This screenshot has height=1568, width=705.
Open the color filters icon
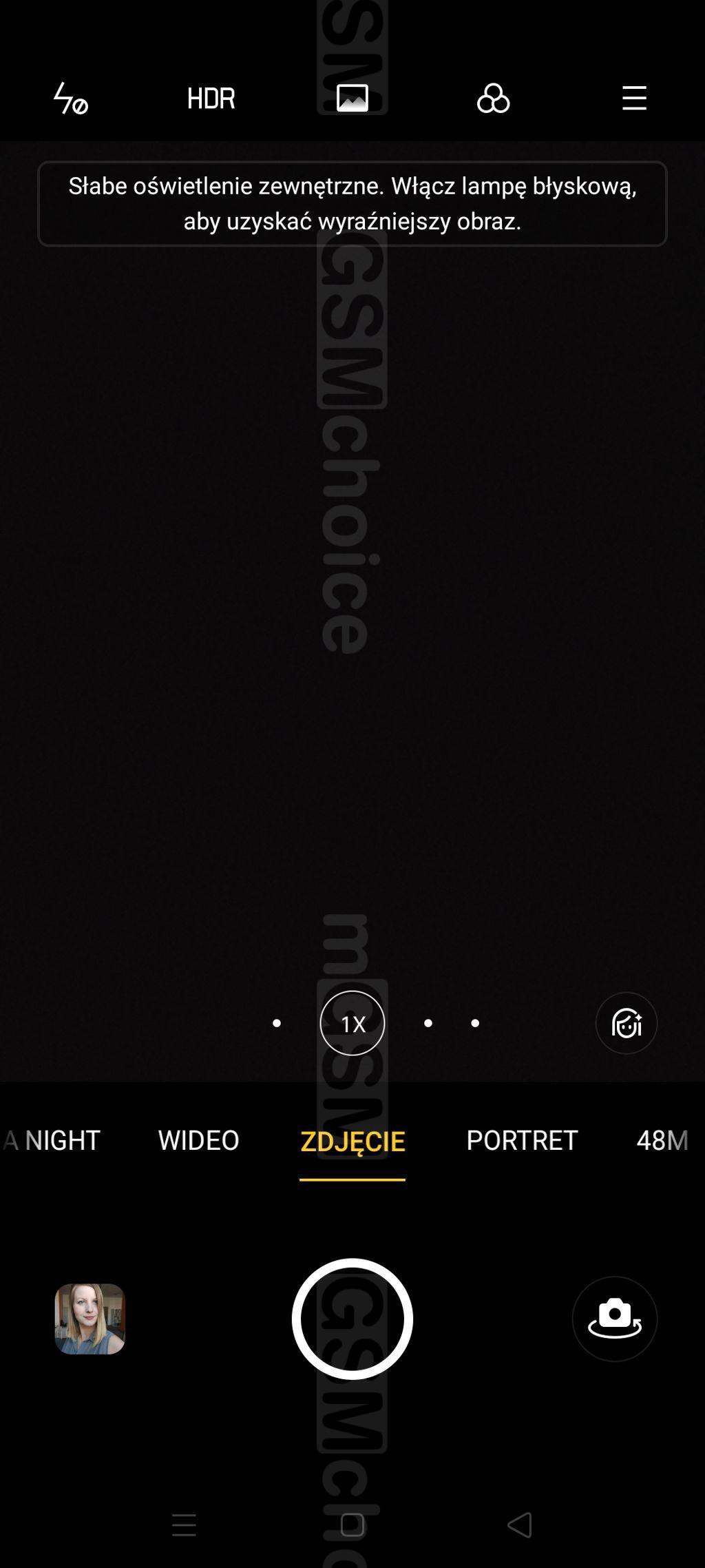pos(493,99)
